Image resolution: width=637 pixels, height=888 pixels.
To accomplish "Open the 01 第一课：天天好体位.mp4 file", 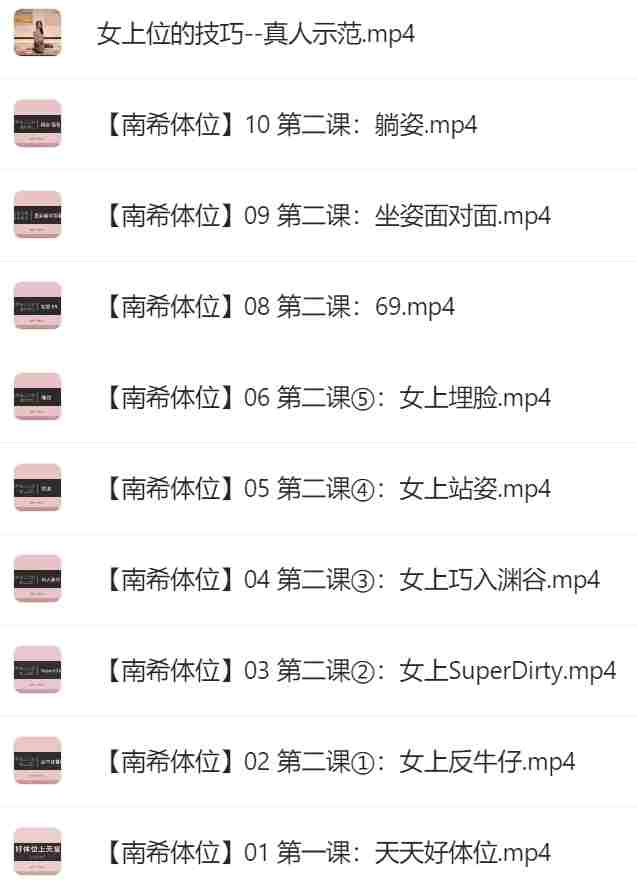I will (326, 853).
